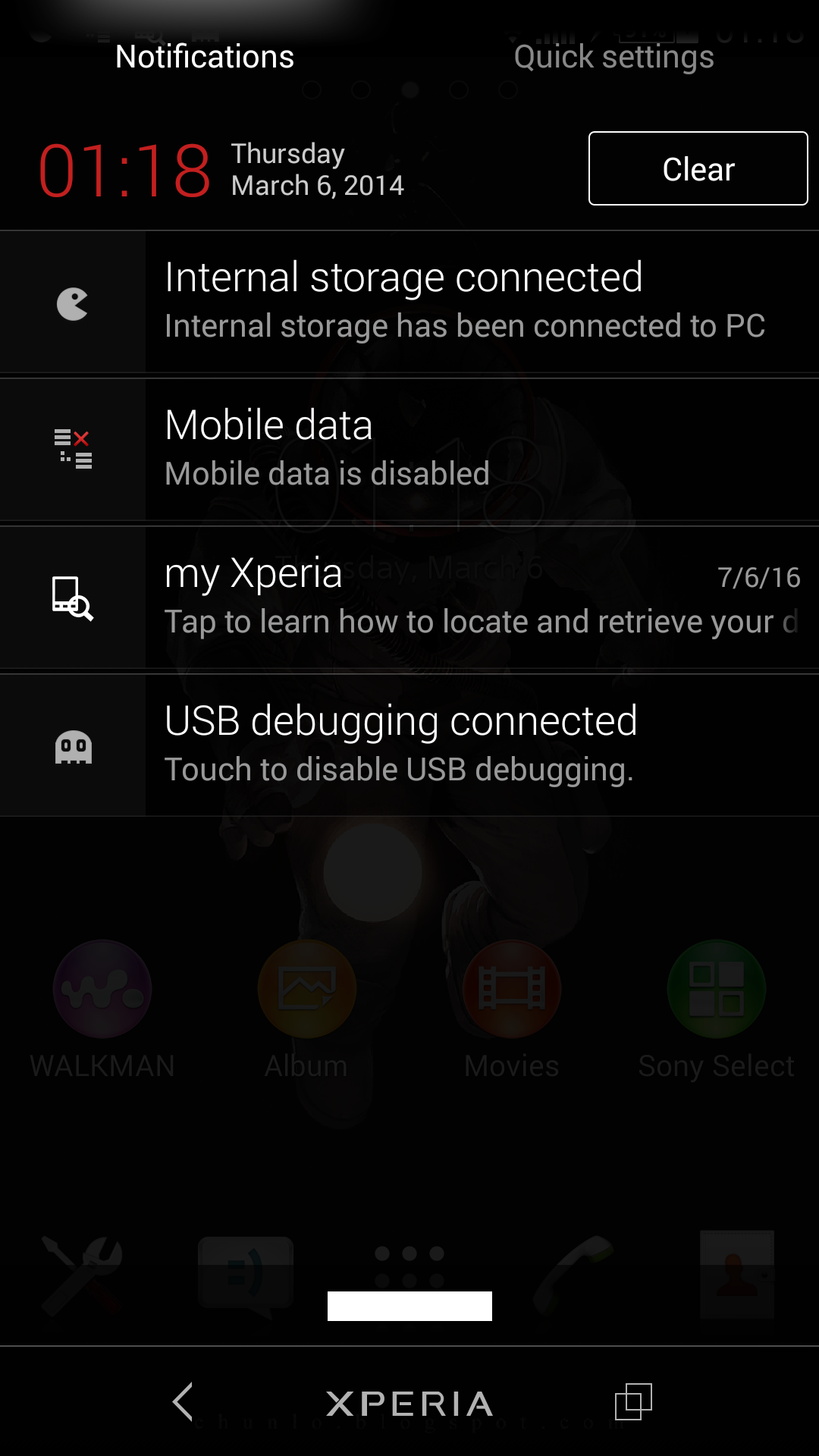This screenshot has width=819, height=1456.
Task: Open the my Xperia notification
Action: 409,597
